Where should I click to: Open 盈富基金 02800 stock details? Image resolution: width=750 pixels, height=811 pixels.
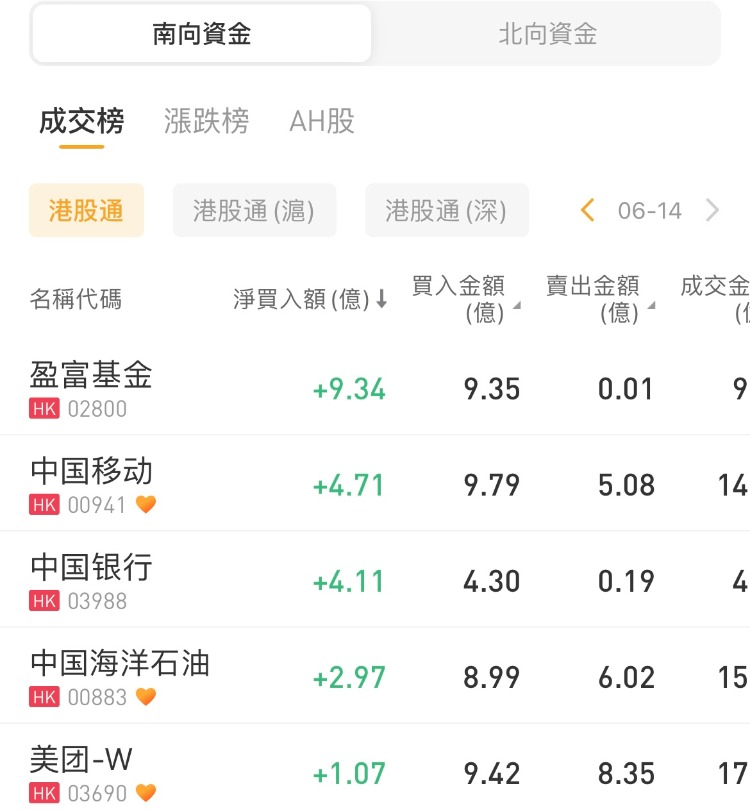click(92, 387)
